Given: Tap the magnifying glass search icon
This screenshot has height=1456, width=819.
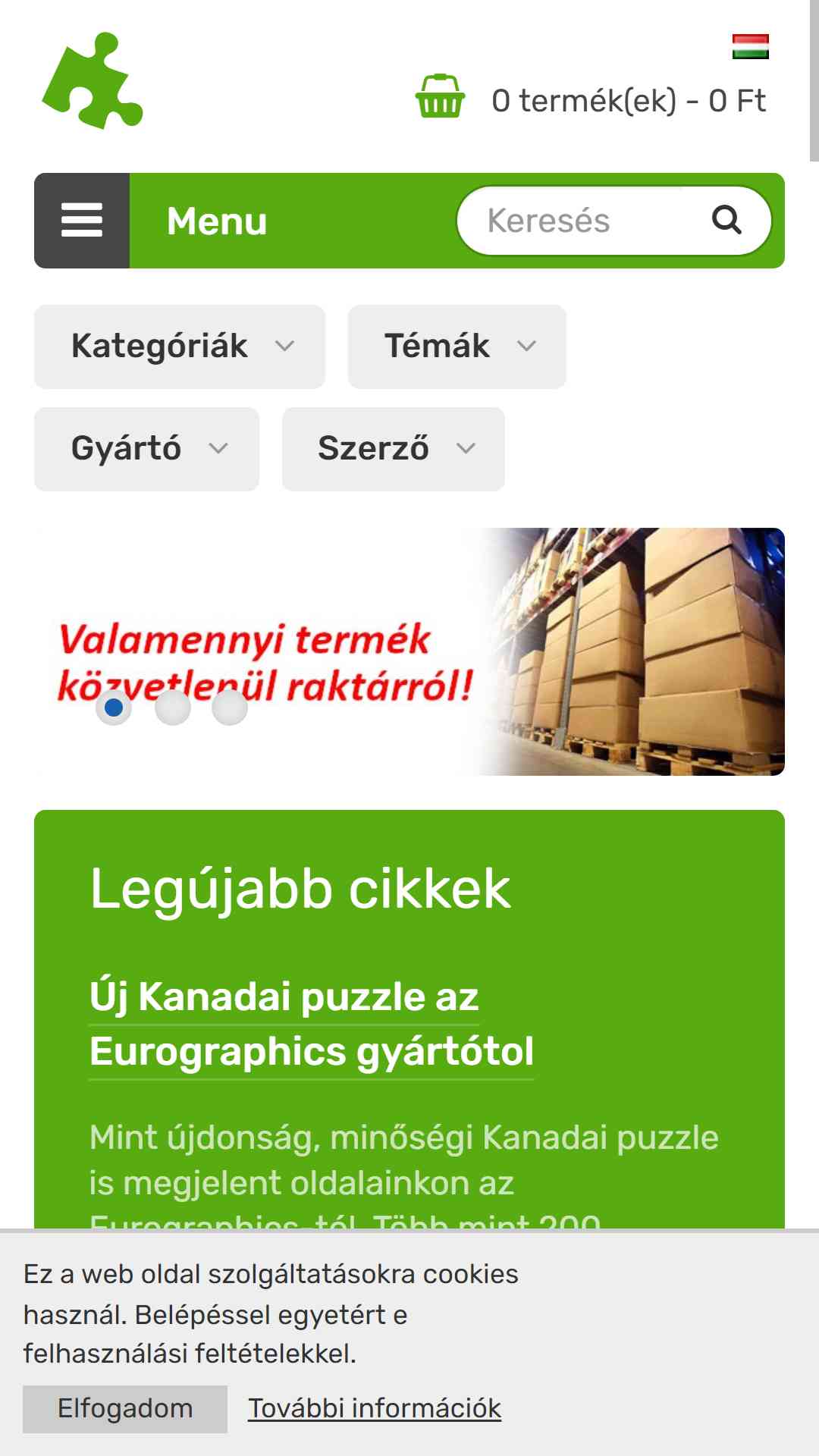Looking at the screenshot, I should 726,221.
